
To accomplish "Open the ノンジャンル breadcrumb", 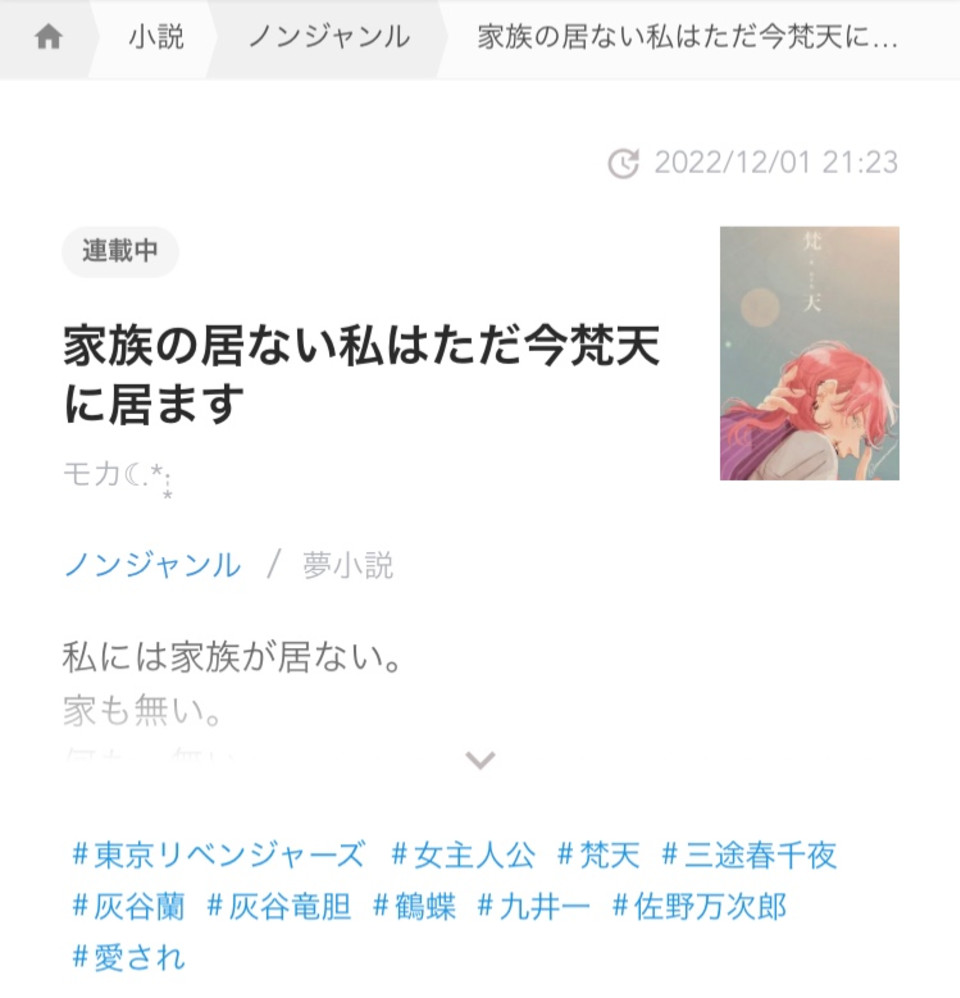I will 329,38.
